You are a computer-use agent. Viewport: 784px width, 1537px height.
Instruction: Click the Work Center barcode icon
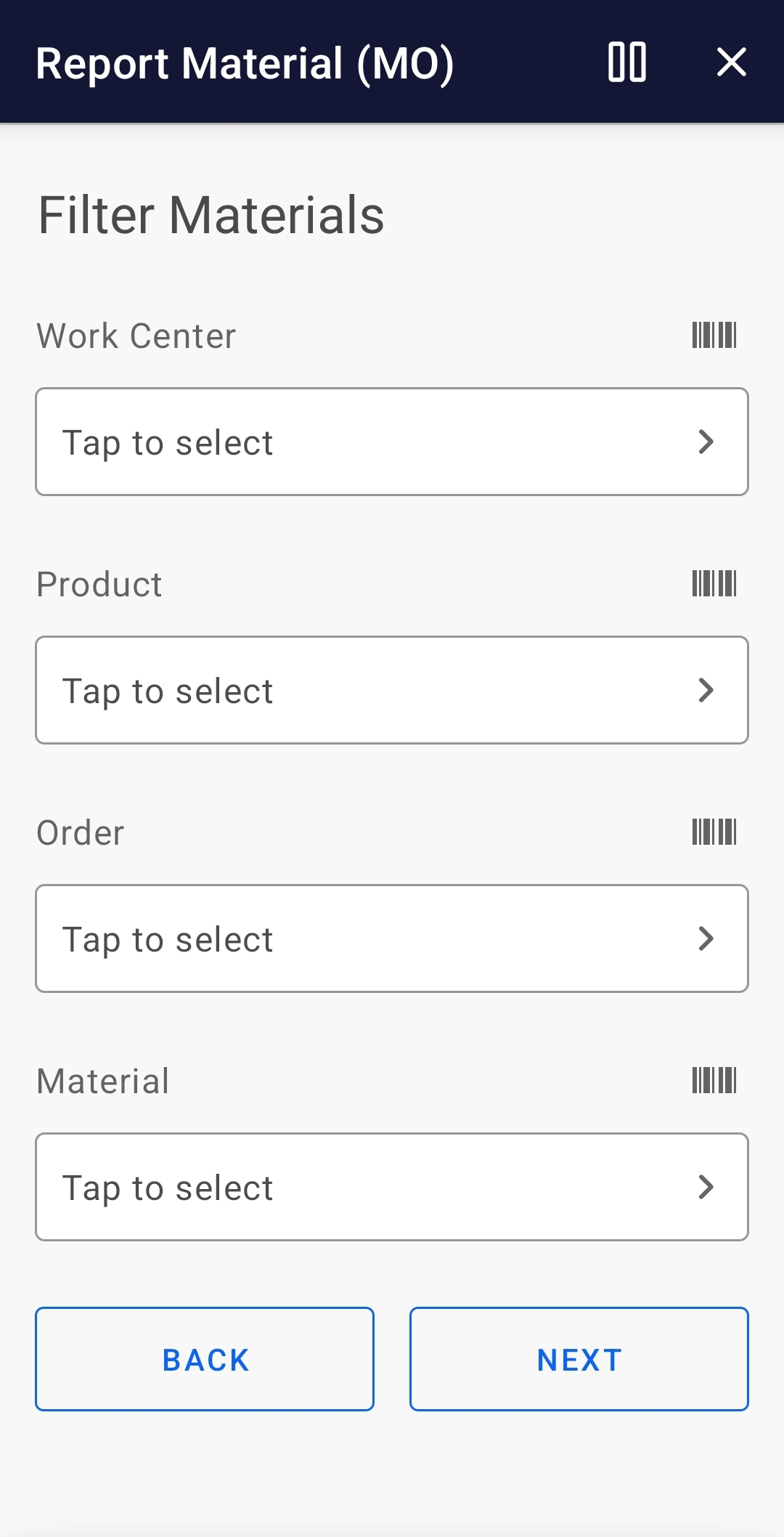click(x=714, y=335)
